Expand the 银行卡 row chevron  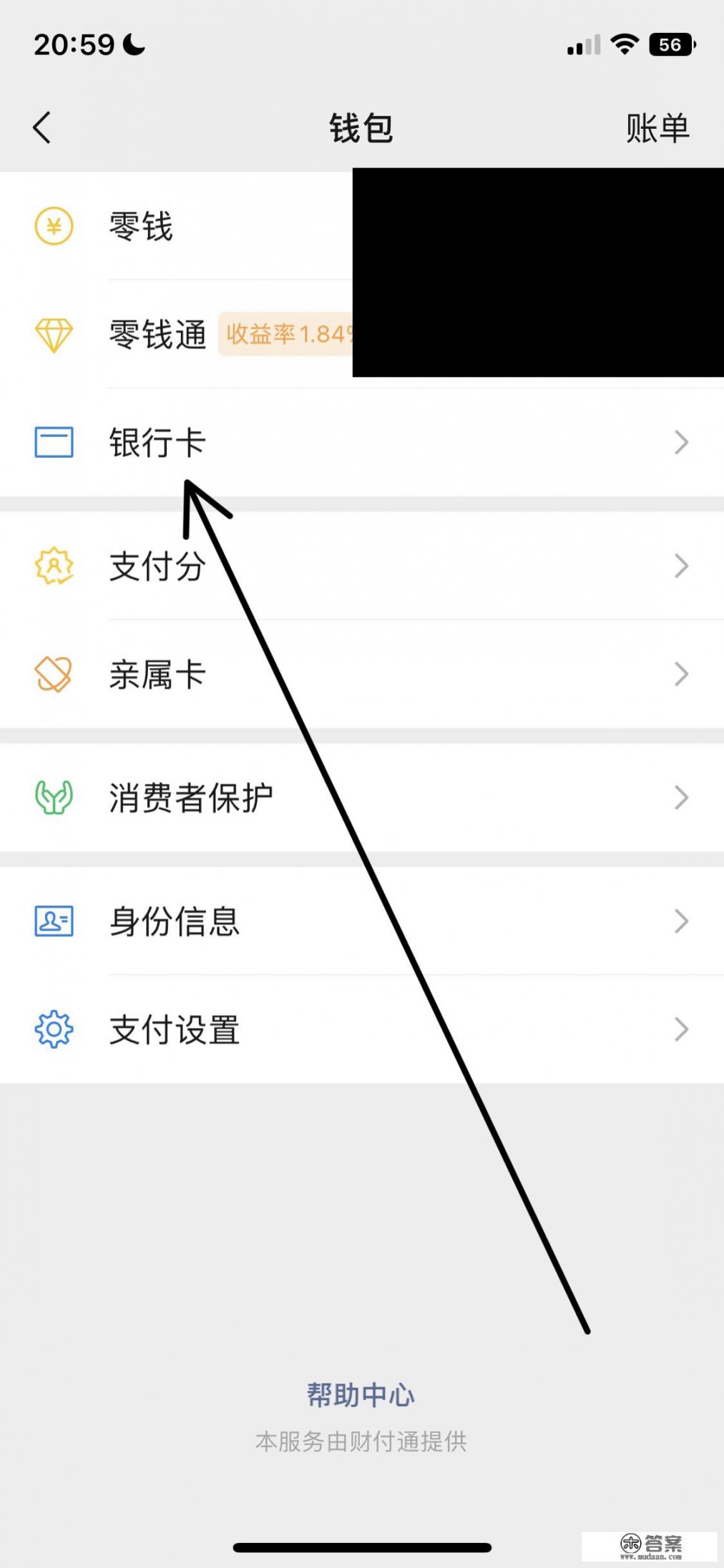(x=680, y=442)
